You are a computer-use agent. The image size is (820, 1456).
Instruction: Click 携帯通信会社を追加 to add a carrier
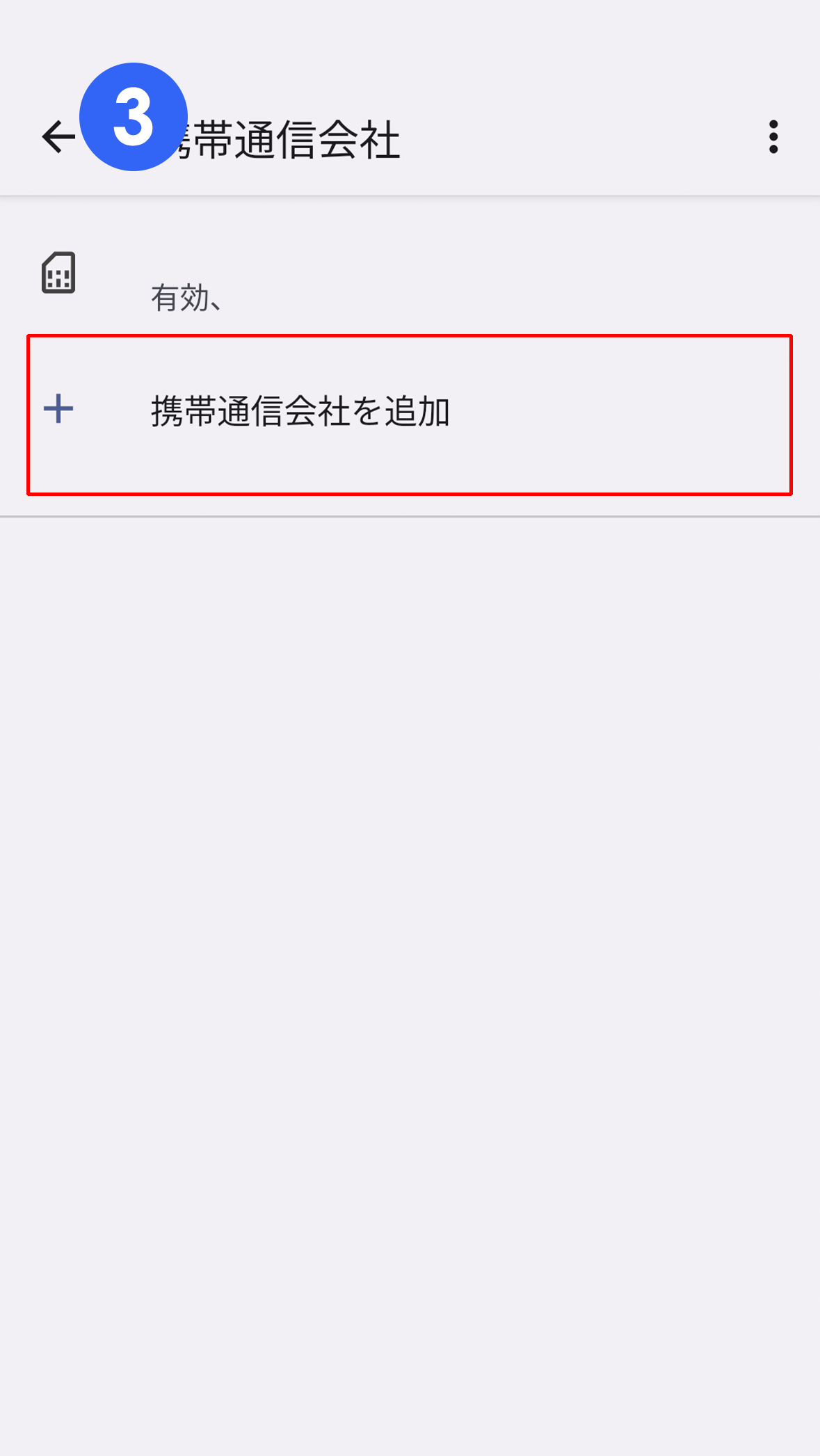[302, 410]
